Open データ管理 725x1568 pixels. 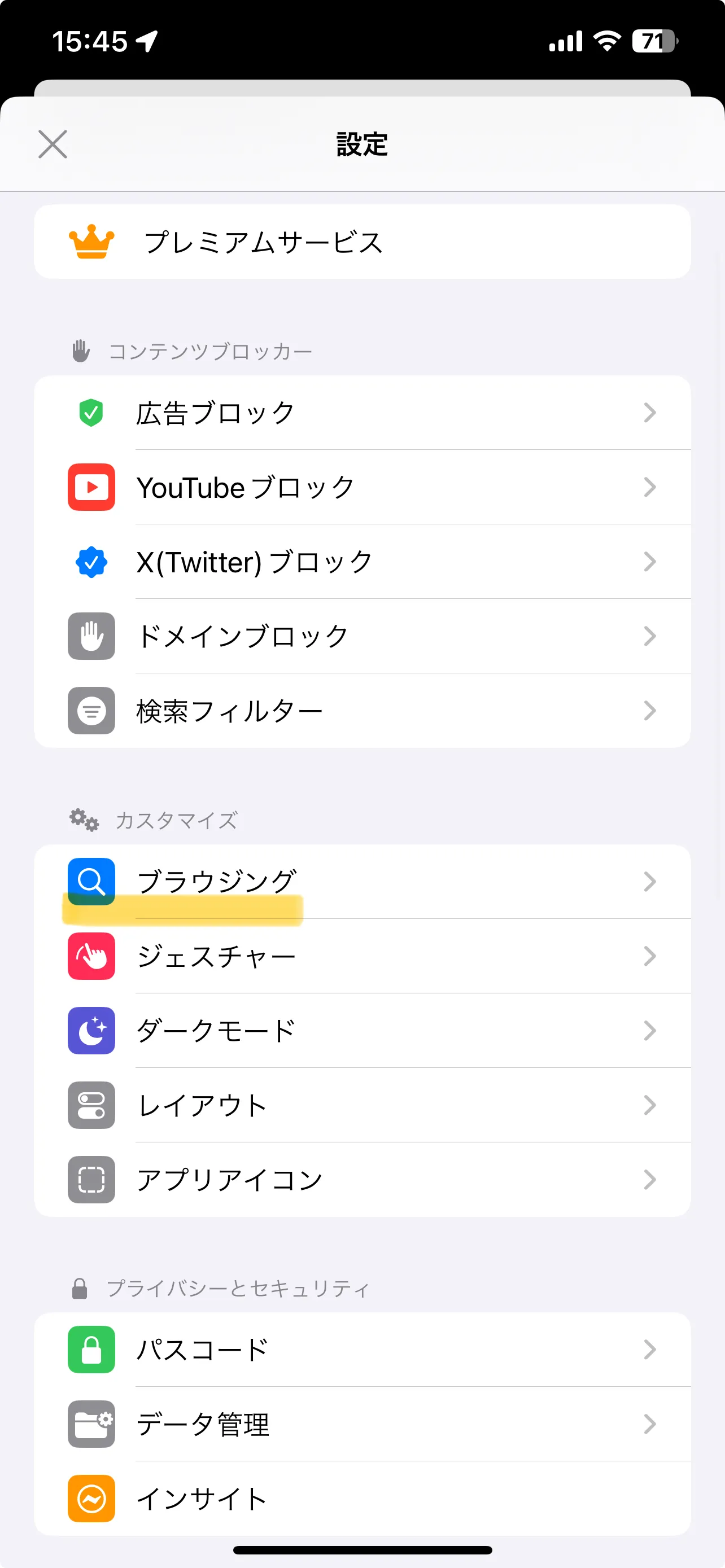pos(362,1424)
